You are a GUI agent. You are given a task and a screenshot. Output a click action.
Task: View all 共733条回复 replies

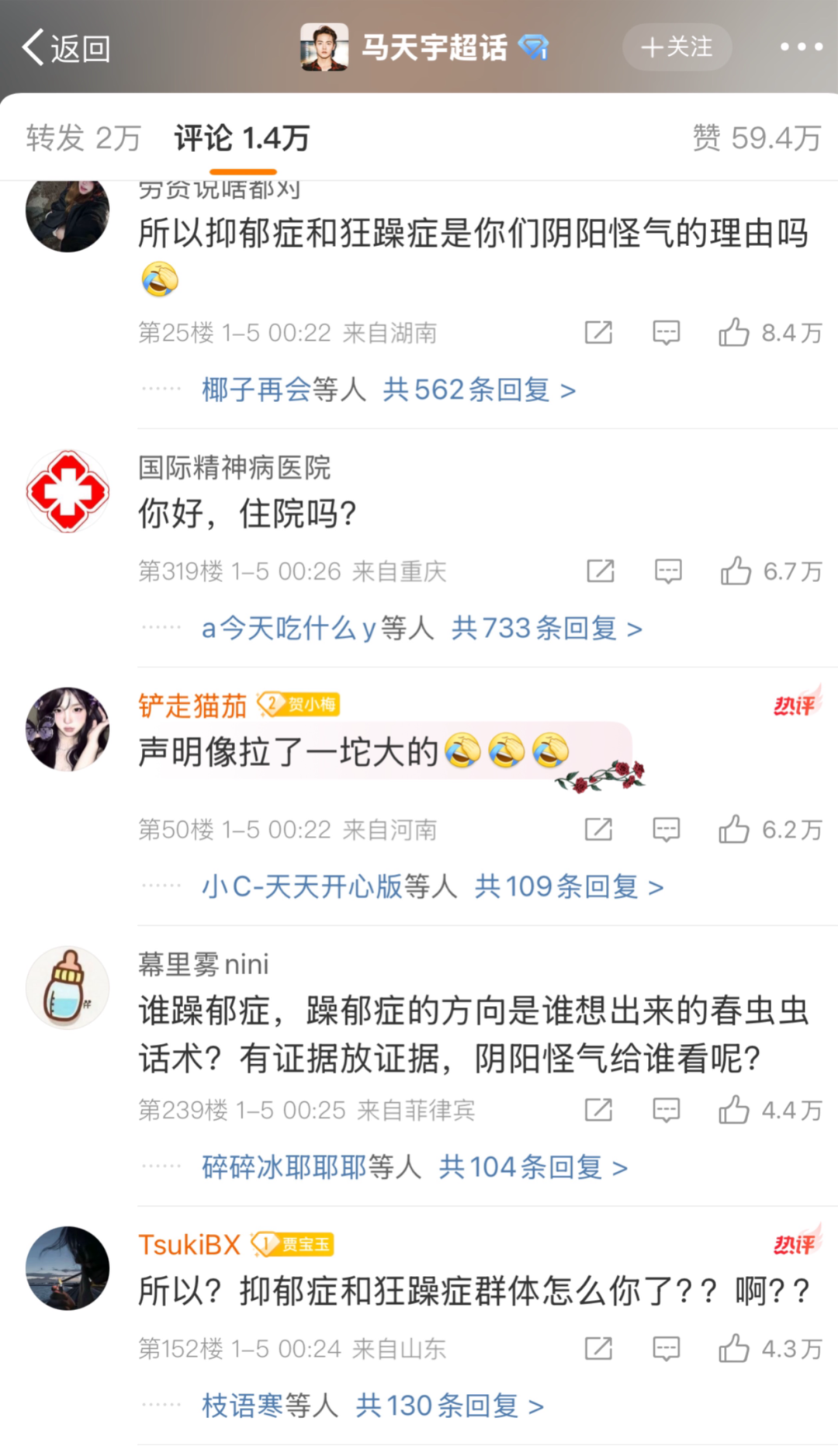coord(547,628)
